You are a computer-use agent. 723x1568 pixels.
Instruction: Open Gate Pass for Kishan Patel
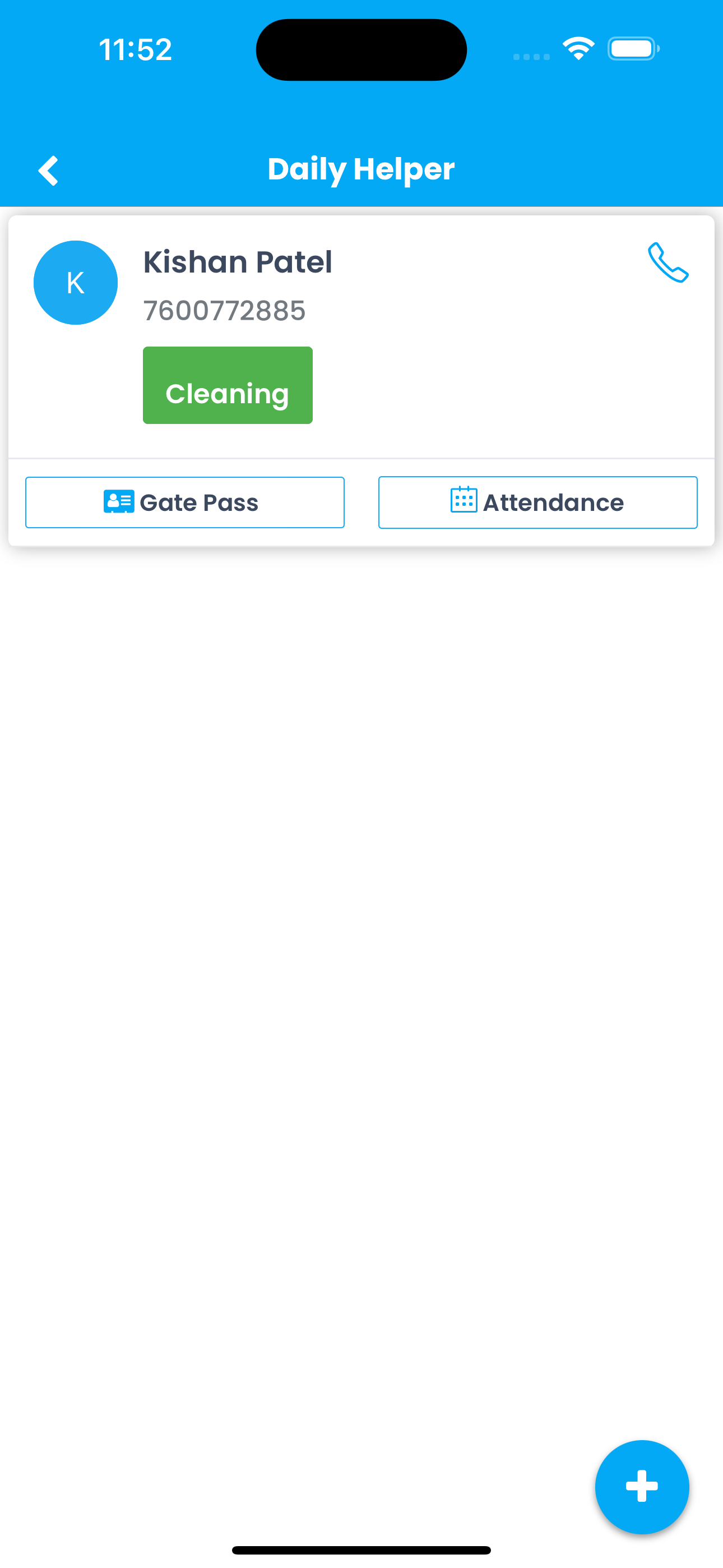coord(185,502)
